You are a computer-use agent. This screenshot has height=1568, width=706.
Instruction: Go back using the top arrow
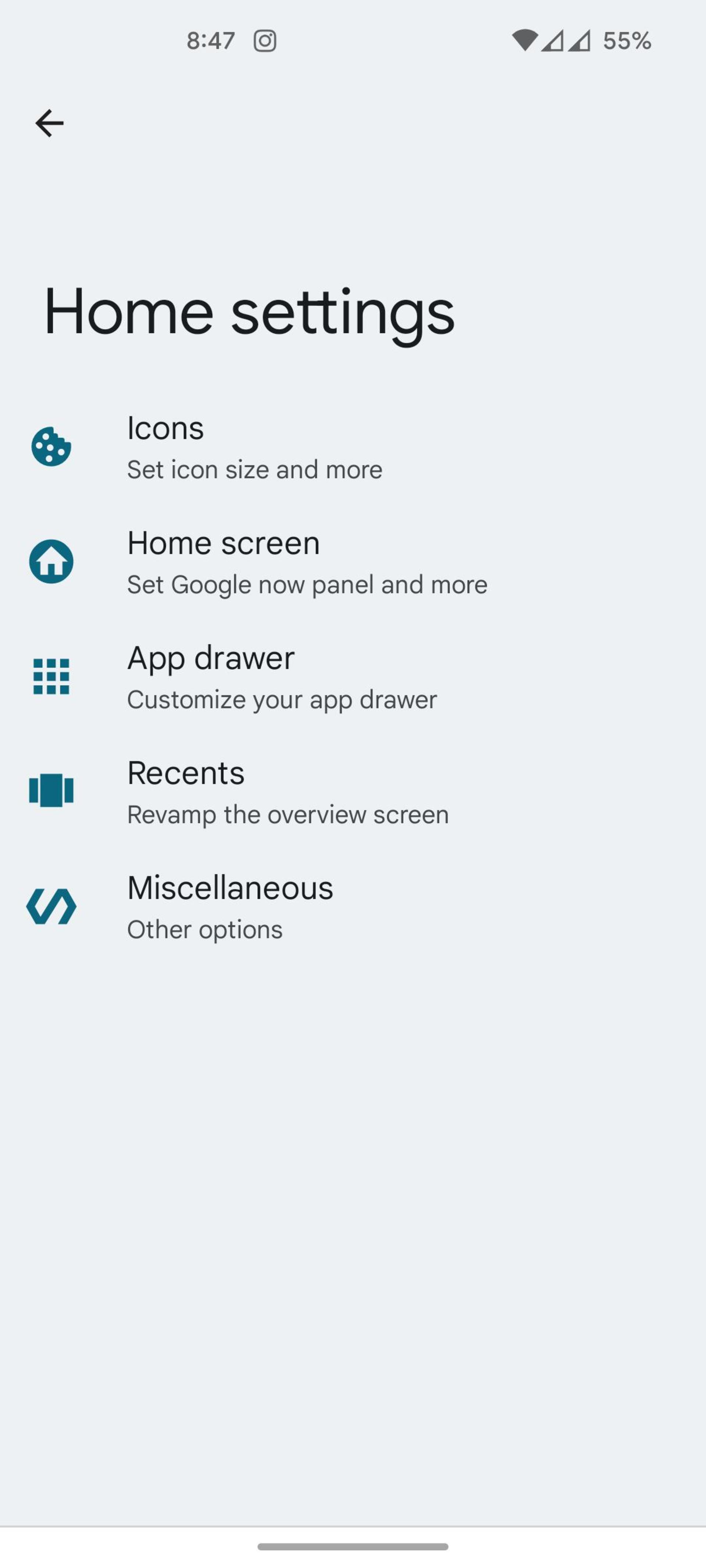(x=49, y=123)
